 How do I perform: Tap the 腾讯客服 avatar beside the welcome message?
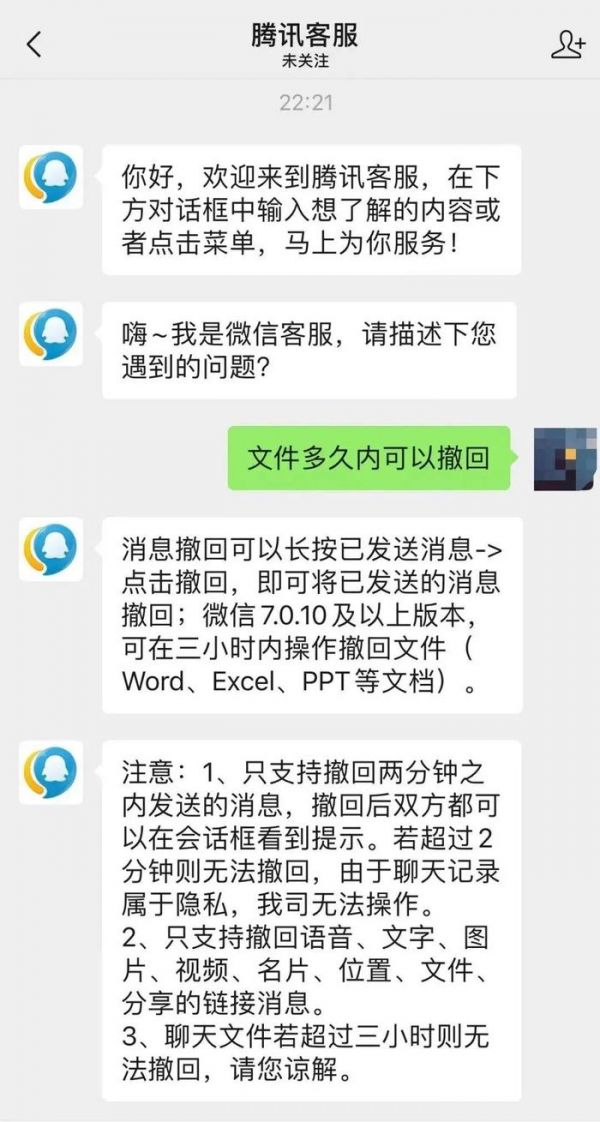(51, 177)
